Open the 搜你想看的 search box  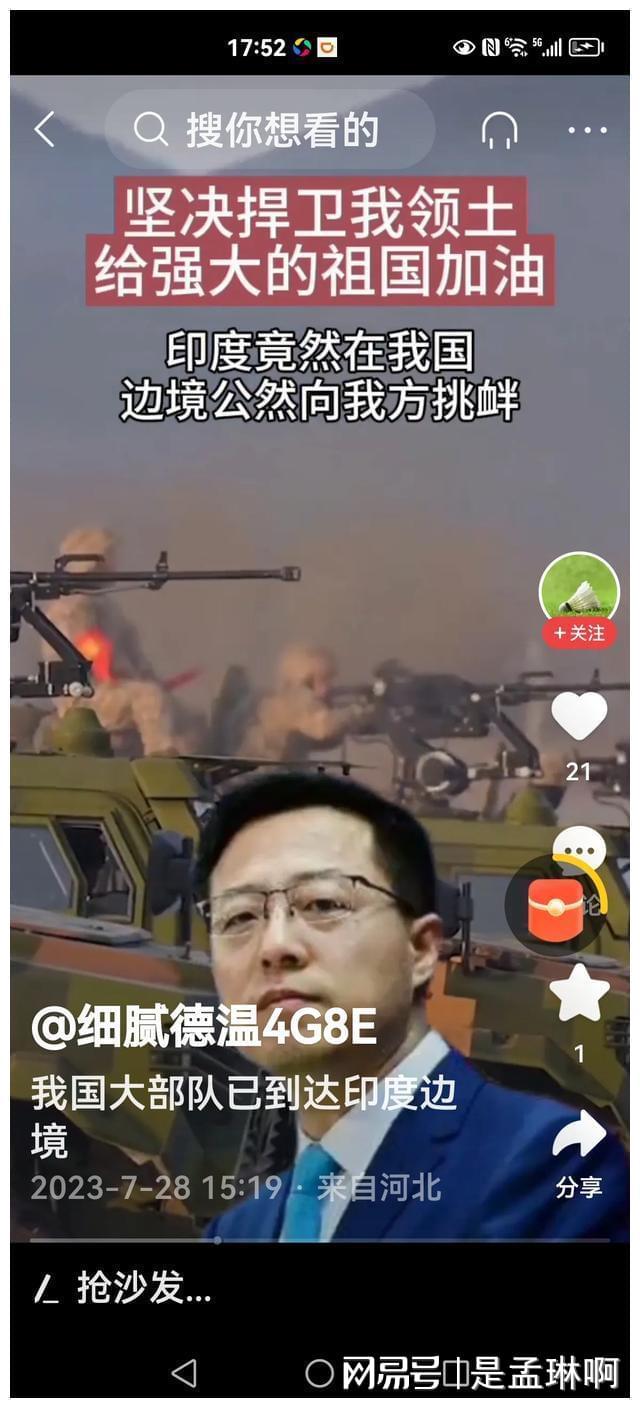tap(270, 130)
